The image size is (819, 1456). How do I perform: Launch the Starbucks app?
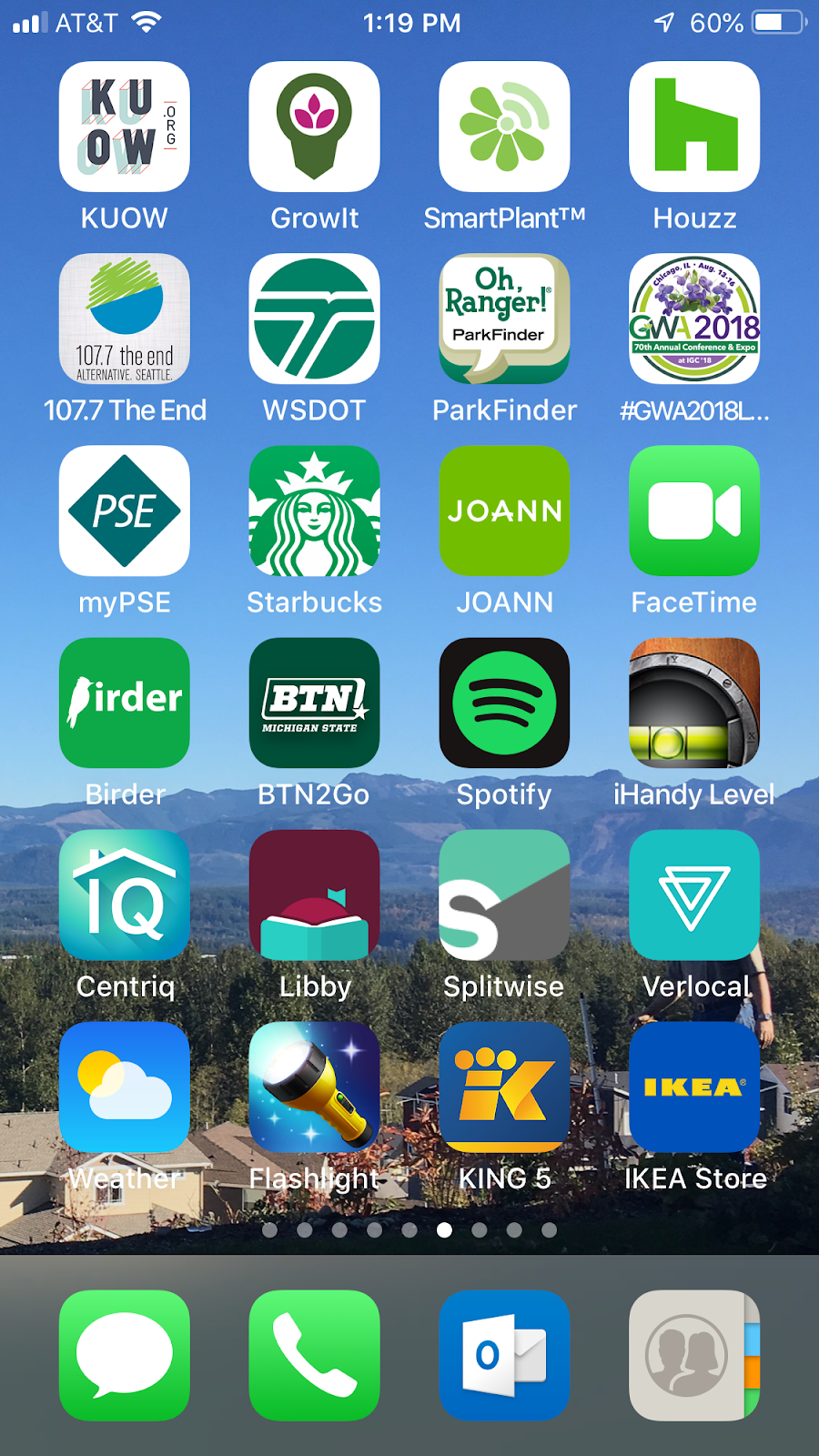pos(314,511)
